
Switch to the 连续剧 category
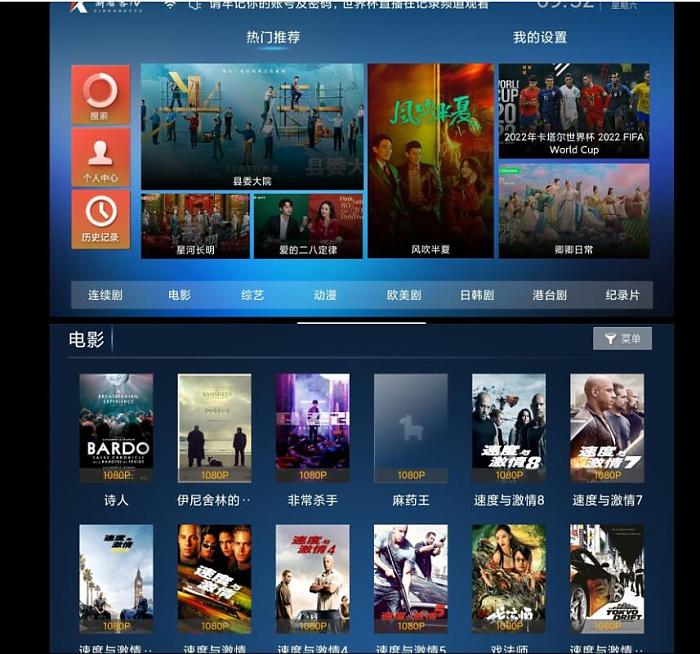coord(105,295)
